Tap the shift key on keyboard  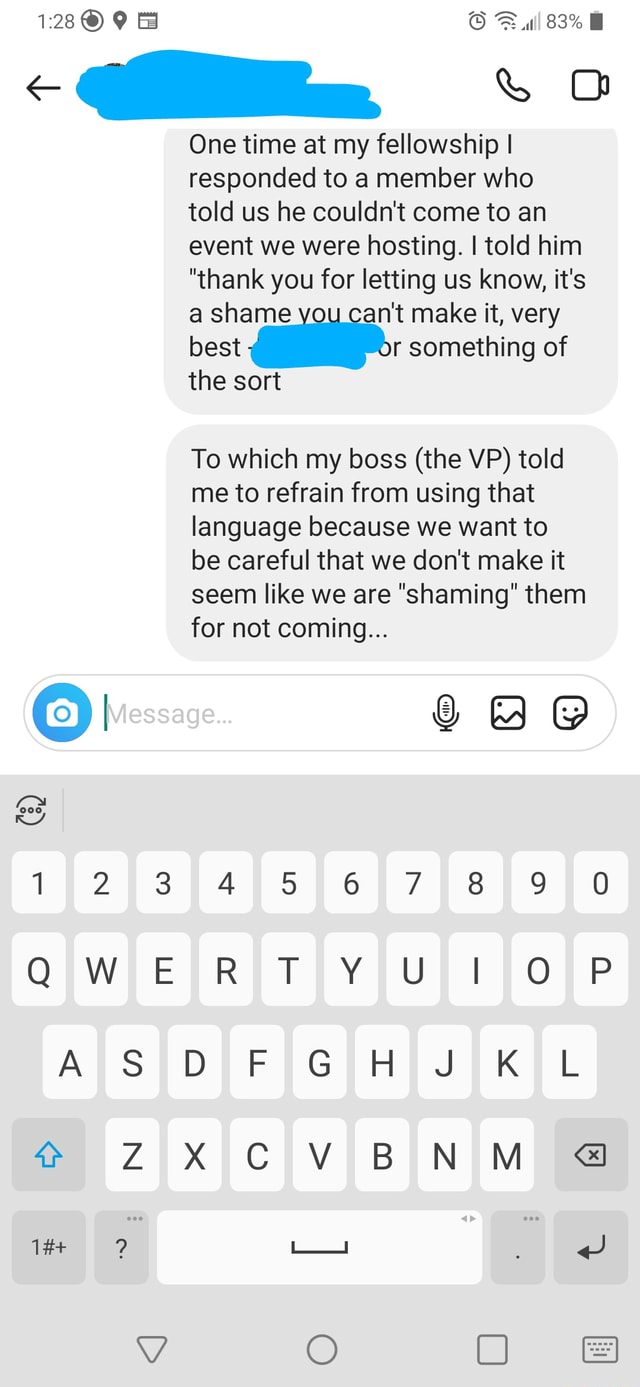click(48, 1155)
